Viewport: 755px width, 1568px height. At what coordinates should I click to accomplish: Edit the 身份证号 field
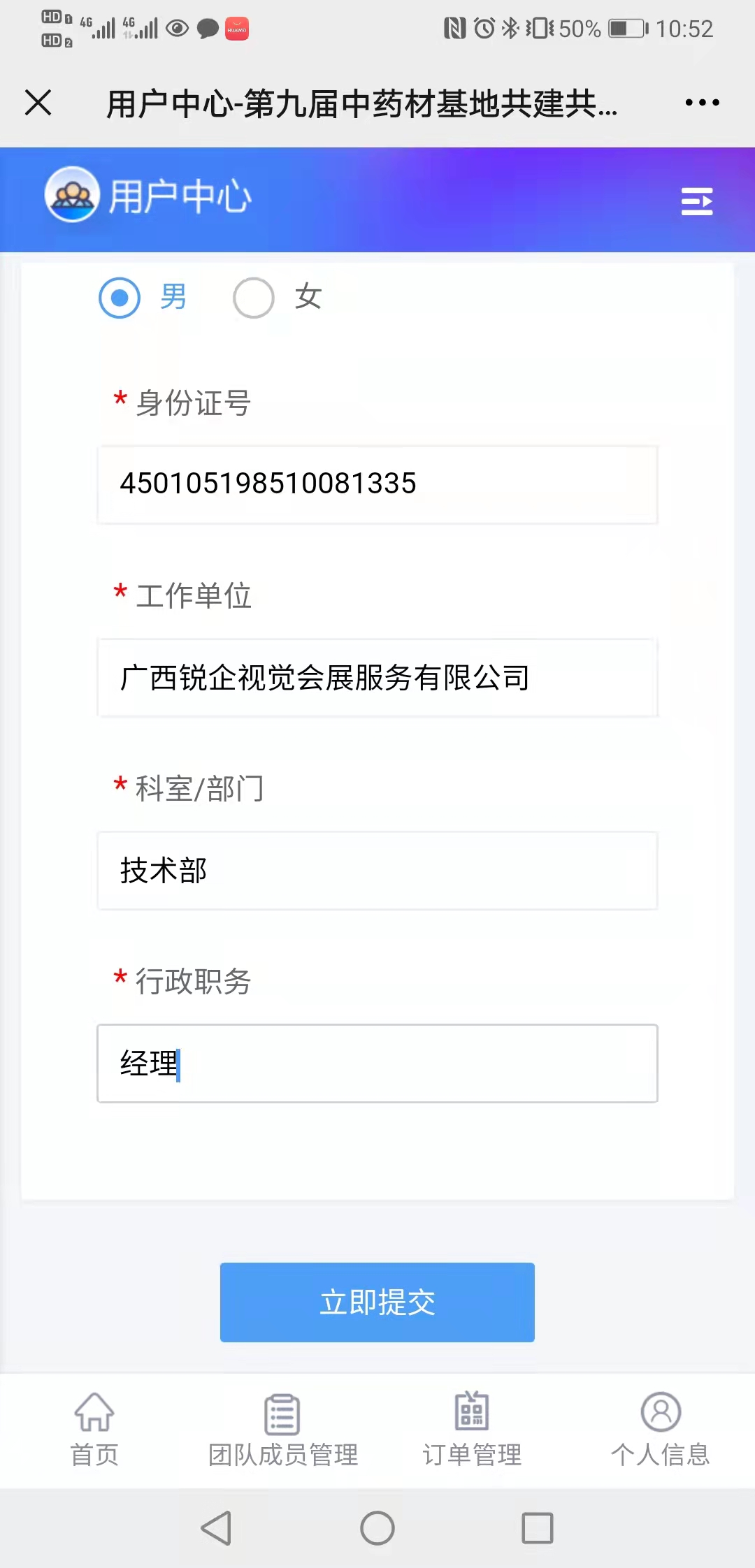(377, 484)
